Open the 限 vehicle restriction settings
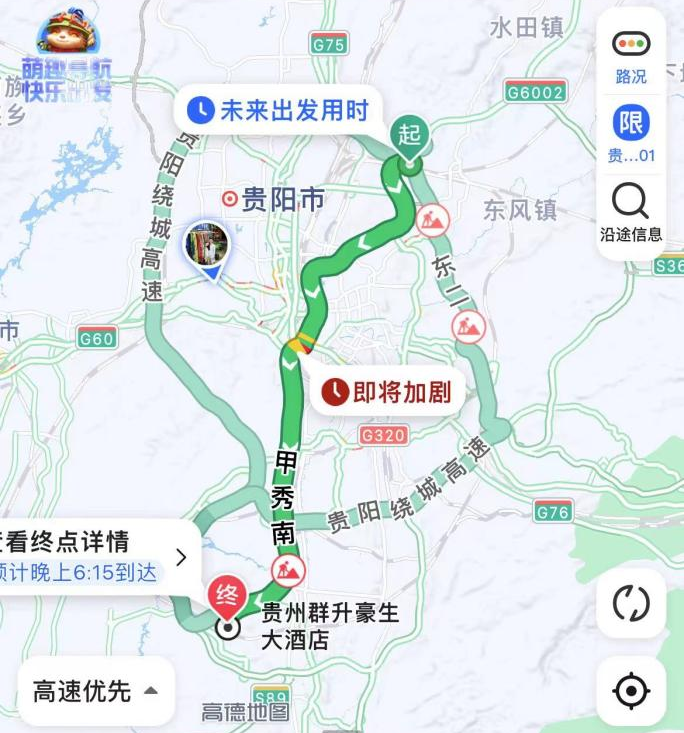 pyautogui.click(x=631, y=133)
